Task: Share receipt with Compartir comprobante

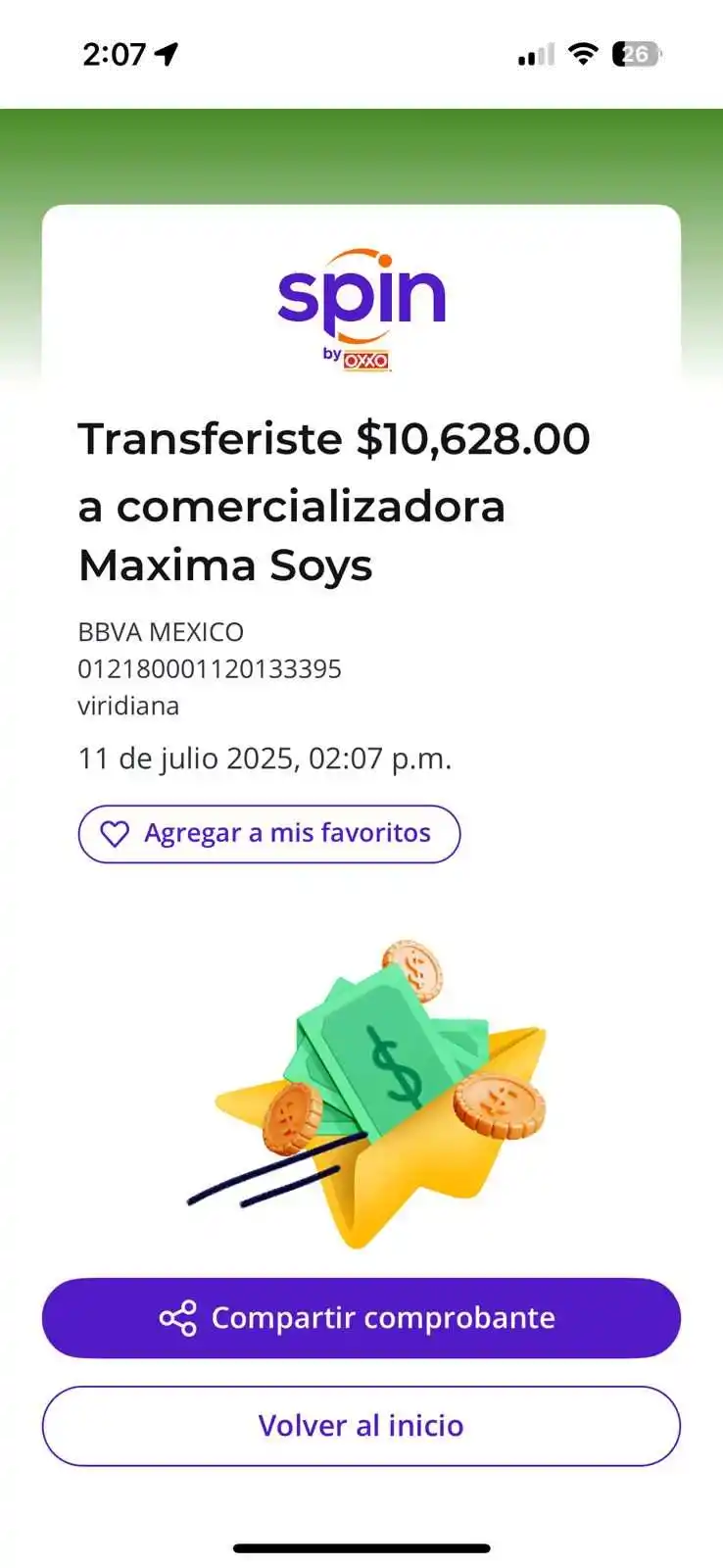Action: 361,1318
